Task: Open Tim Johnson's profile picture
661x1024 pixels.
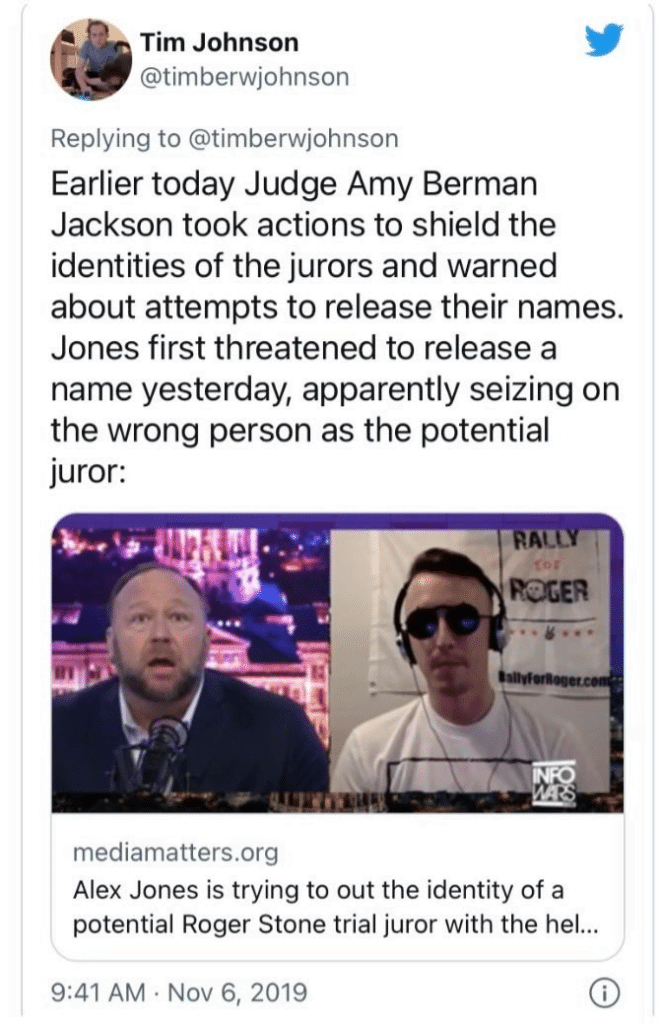Action: tap(91, 60)
